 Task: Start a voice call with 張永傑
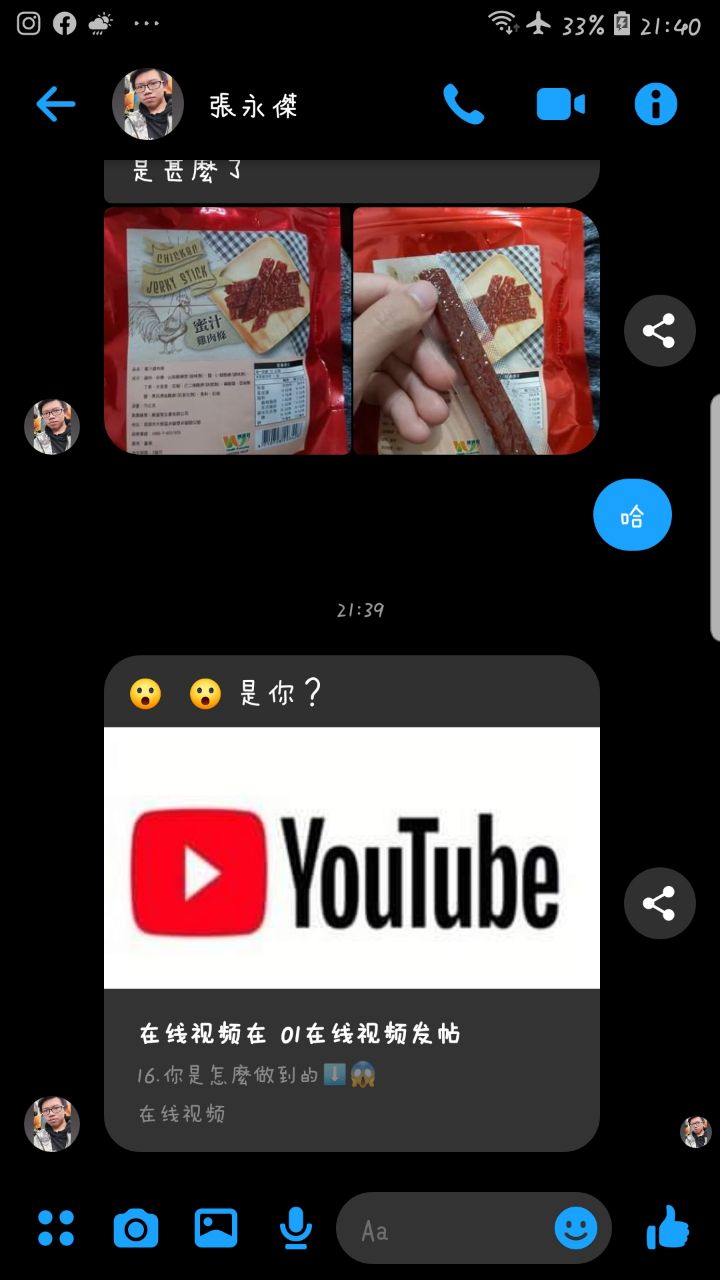coord(463,104)
